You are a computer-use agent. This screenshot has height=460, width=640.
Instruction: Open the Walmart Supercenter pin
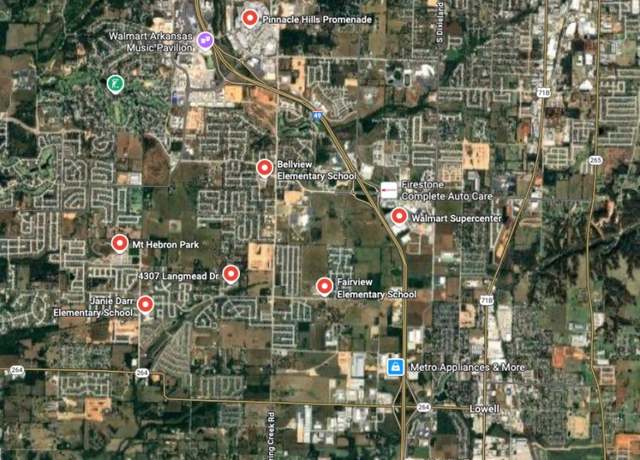pyautogui.click(x=399, y=216)
